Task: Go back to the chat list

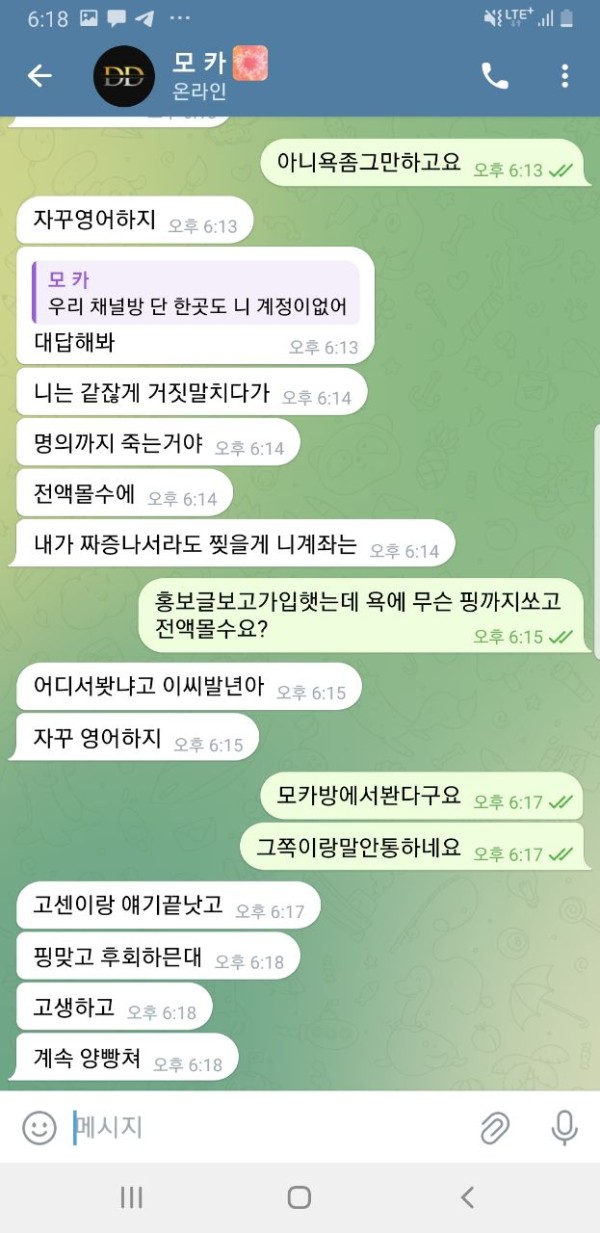Action: point(39,76)
